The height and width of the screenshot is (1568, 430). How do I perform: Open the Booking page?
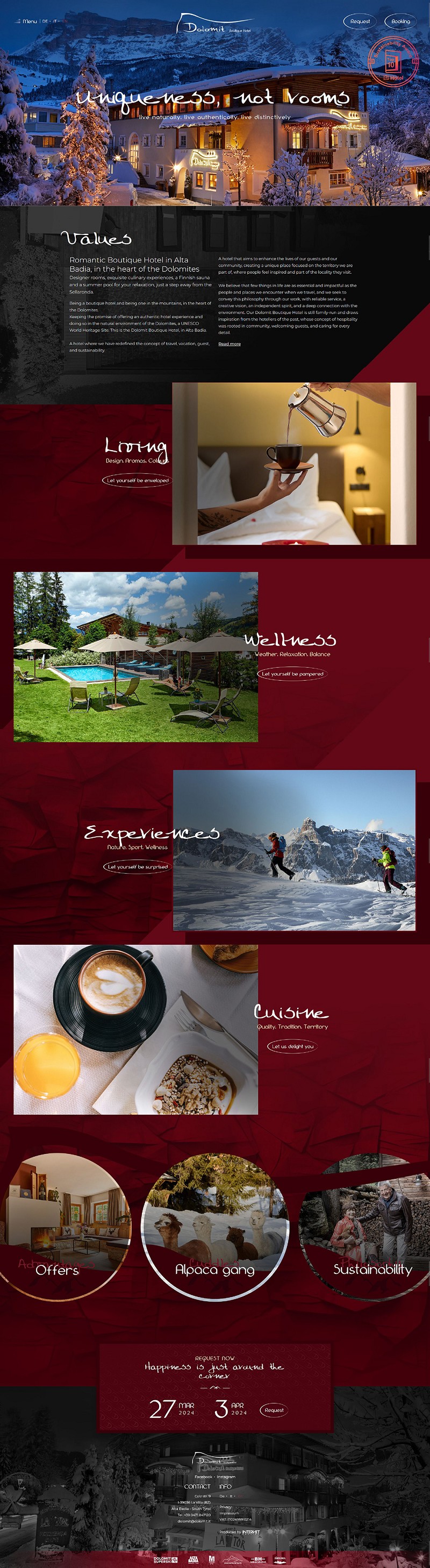400,22
